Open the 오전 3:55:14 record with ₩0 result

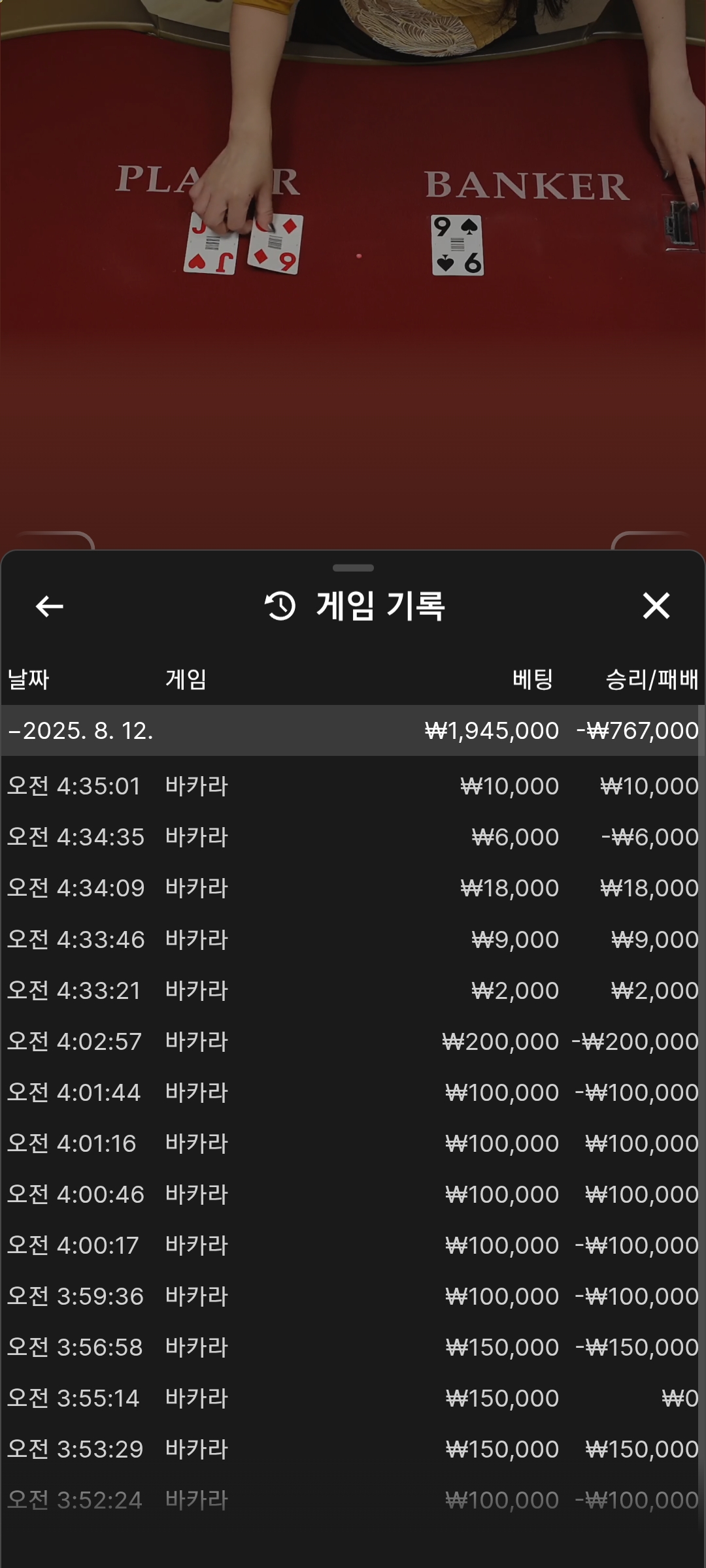pos(352,1398)
